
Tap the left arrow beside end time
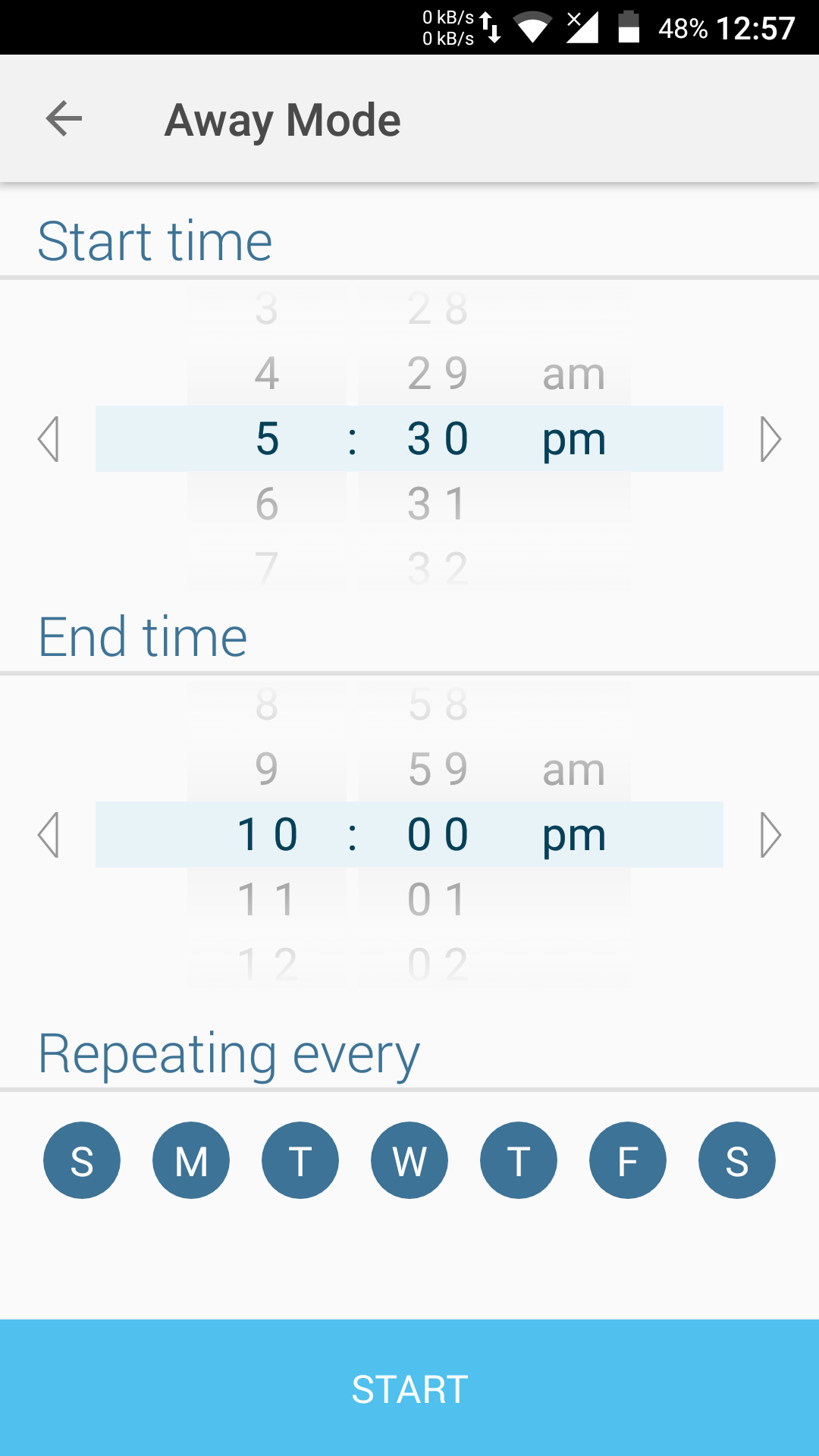(49, 835)
